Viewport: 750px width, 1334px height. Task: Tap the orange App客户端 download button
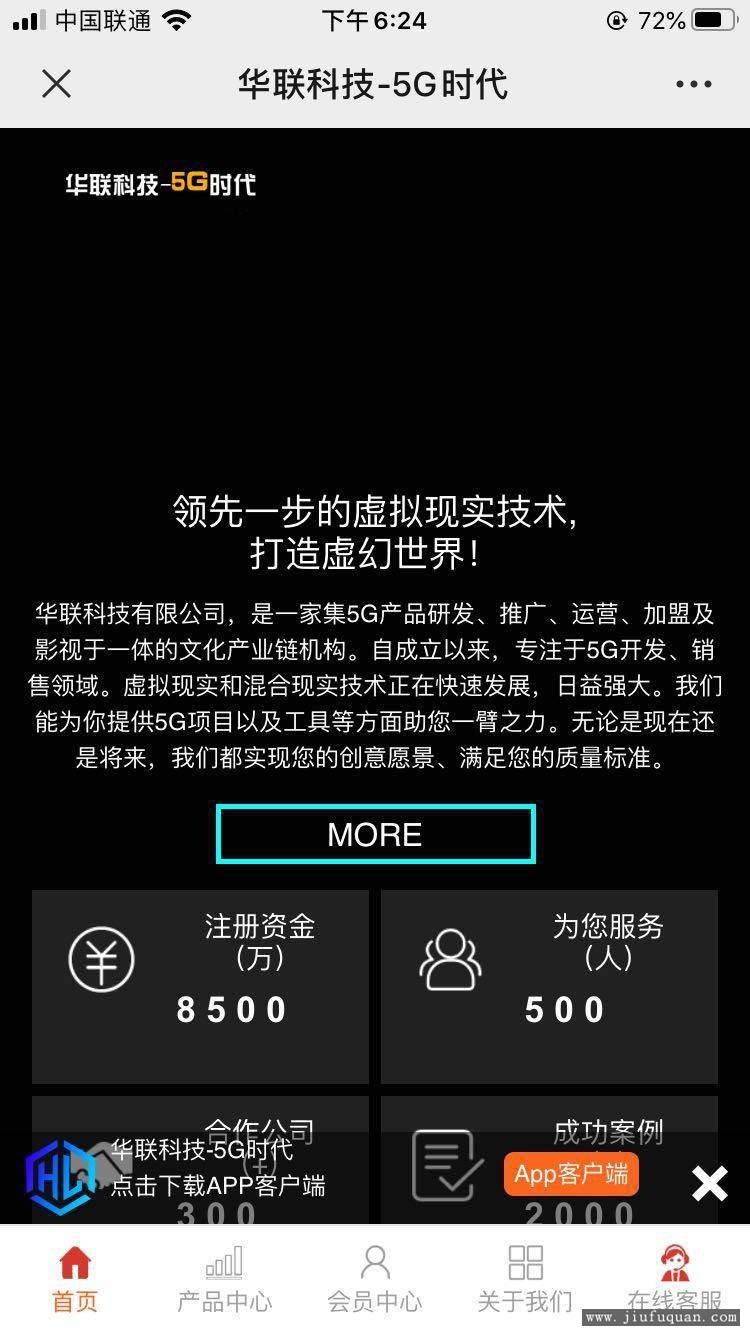(x=571, y=1174)
